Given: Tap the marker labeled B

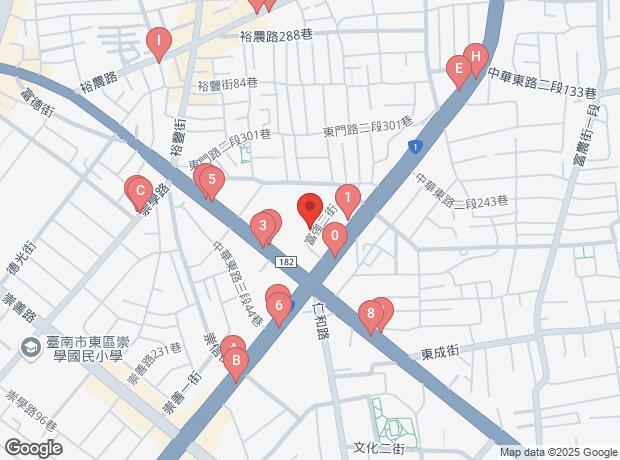Looking at the screenshot, I should 236,360.
